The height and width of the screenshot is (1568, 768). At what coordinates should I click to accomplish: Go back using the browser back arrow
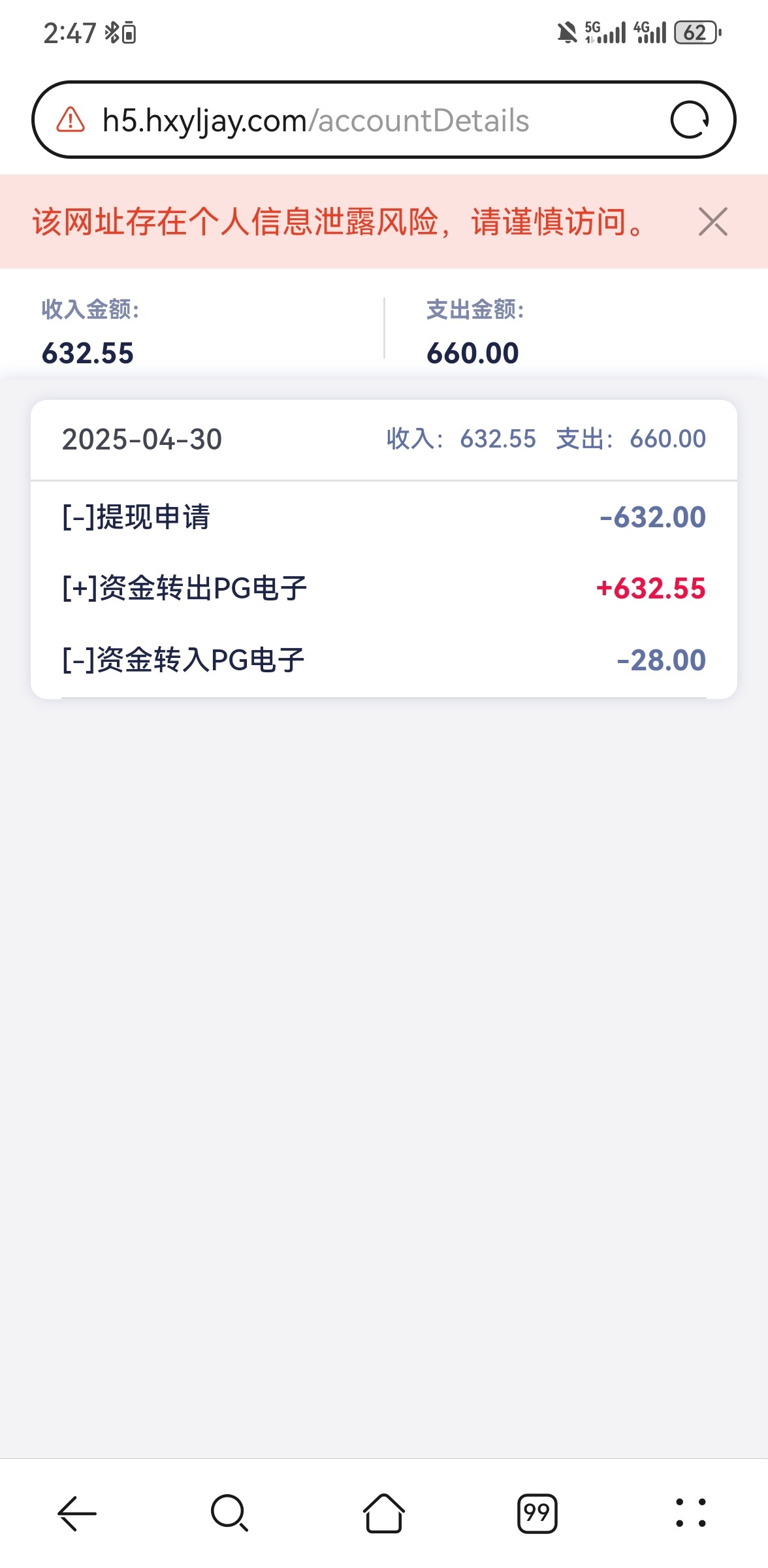(x=77, y=1513)
